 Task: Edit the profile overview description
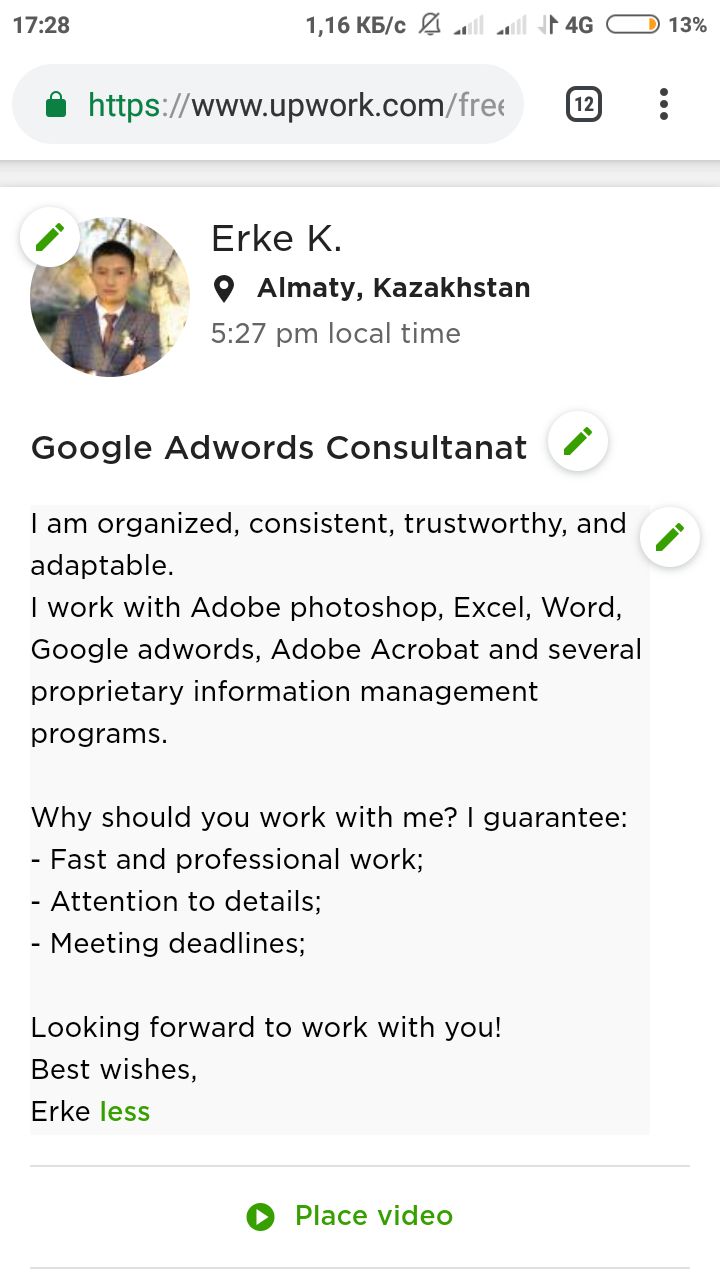click(x=669, y=537)
